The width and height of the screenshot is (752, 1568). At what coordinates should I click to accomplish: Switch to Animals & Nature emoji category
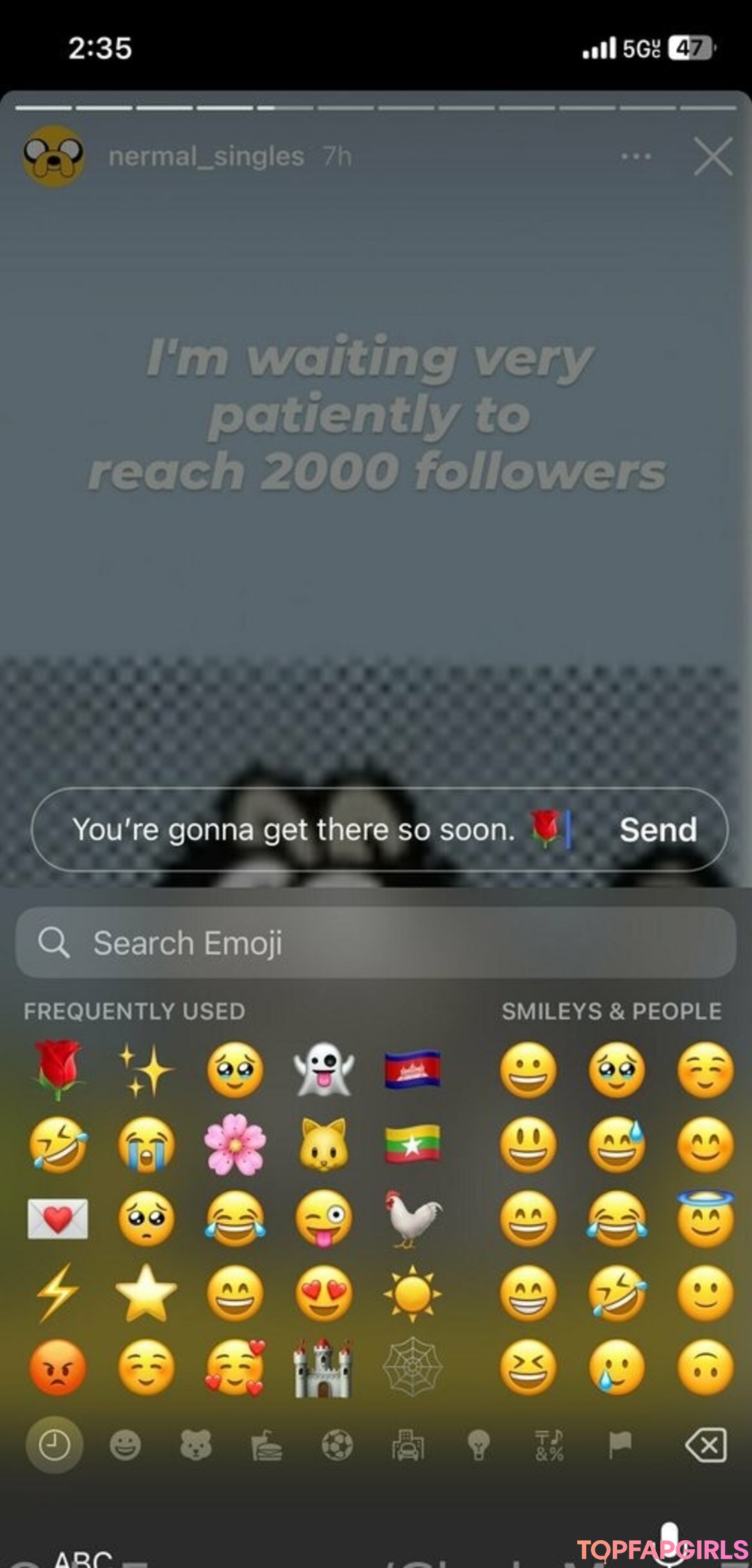(196, 1445)
